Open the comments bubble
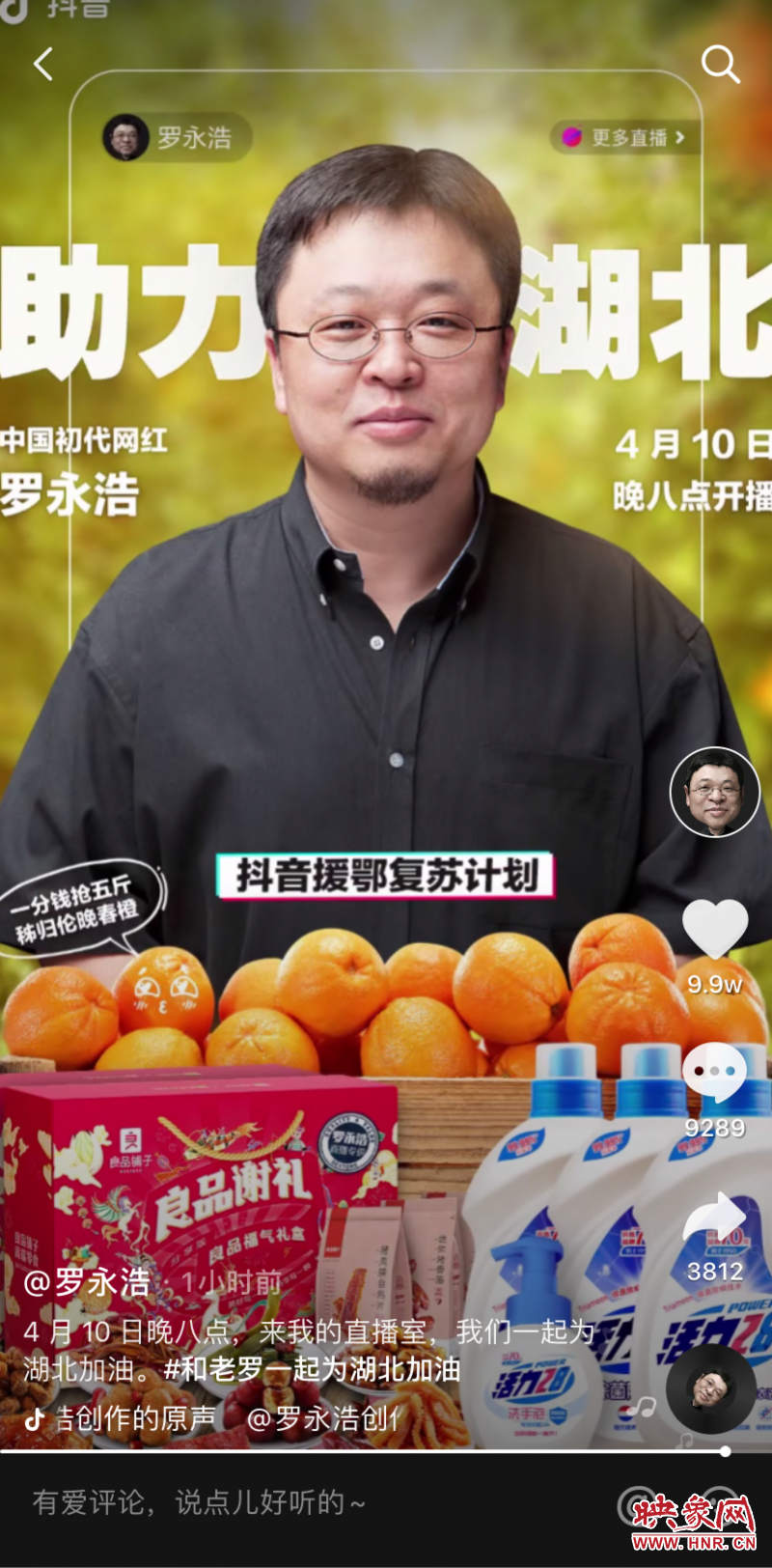The height and width of the screenshot is (1568, 772). coord(715,1072)
